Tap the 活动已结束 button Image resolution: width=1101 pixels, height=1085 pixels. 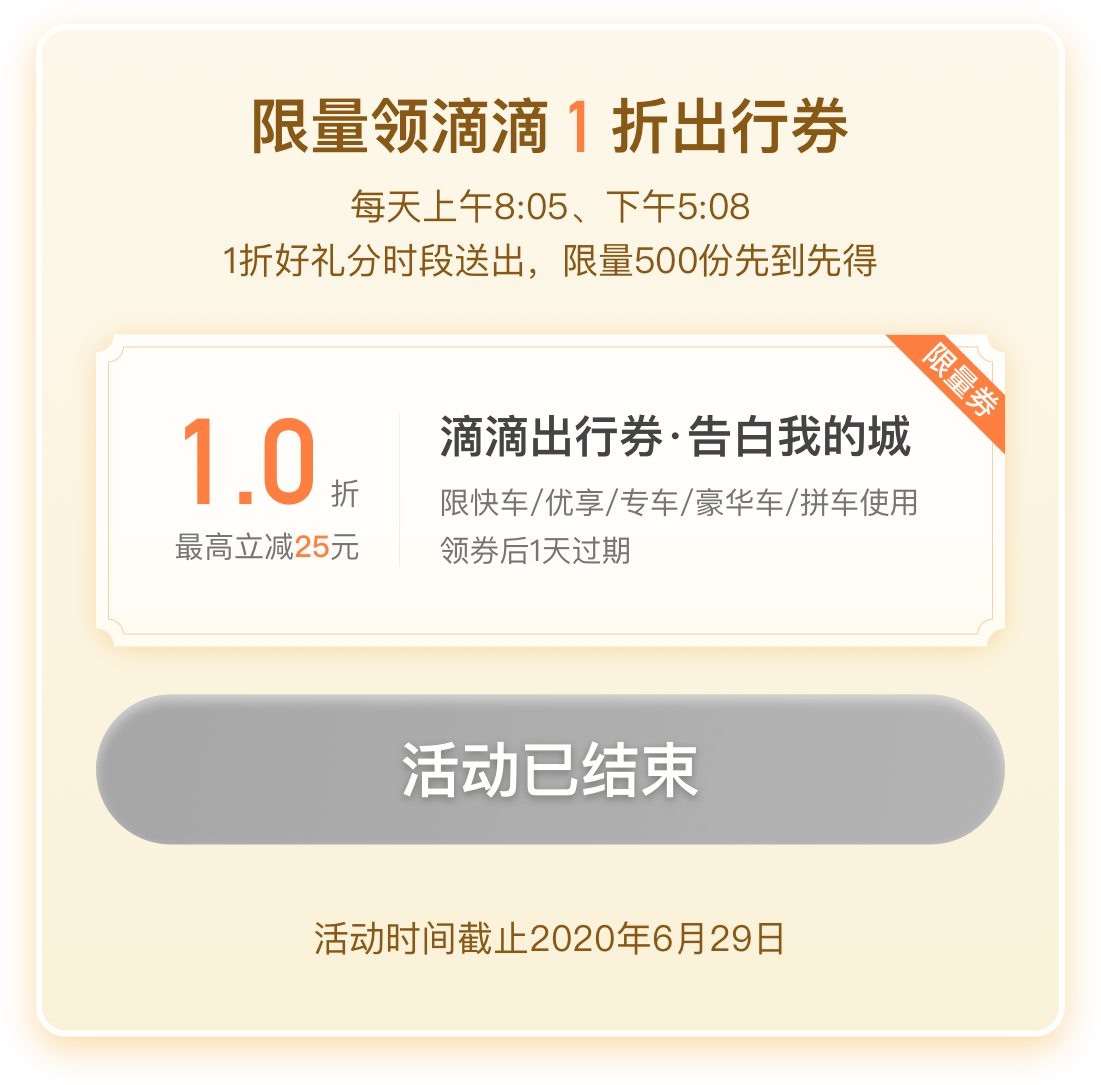click(550, 769)
